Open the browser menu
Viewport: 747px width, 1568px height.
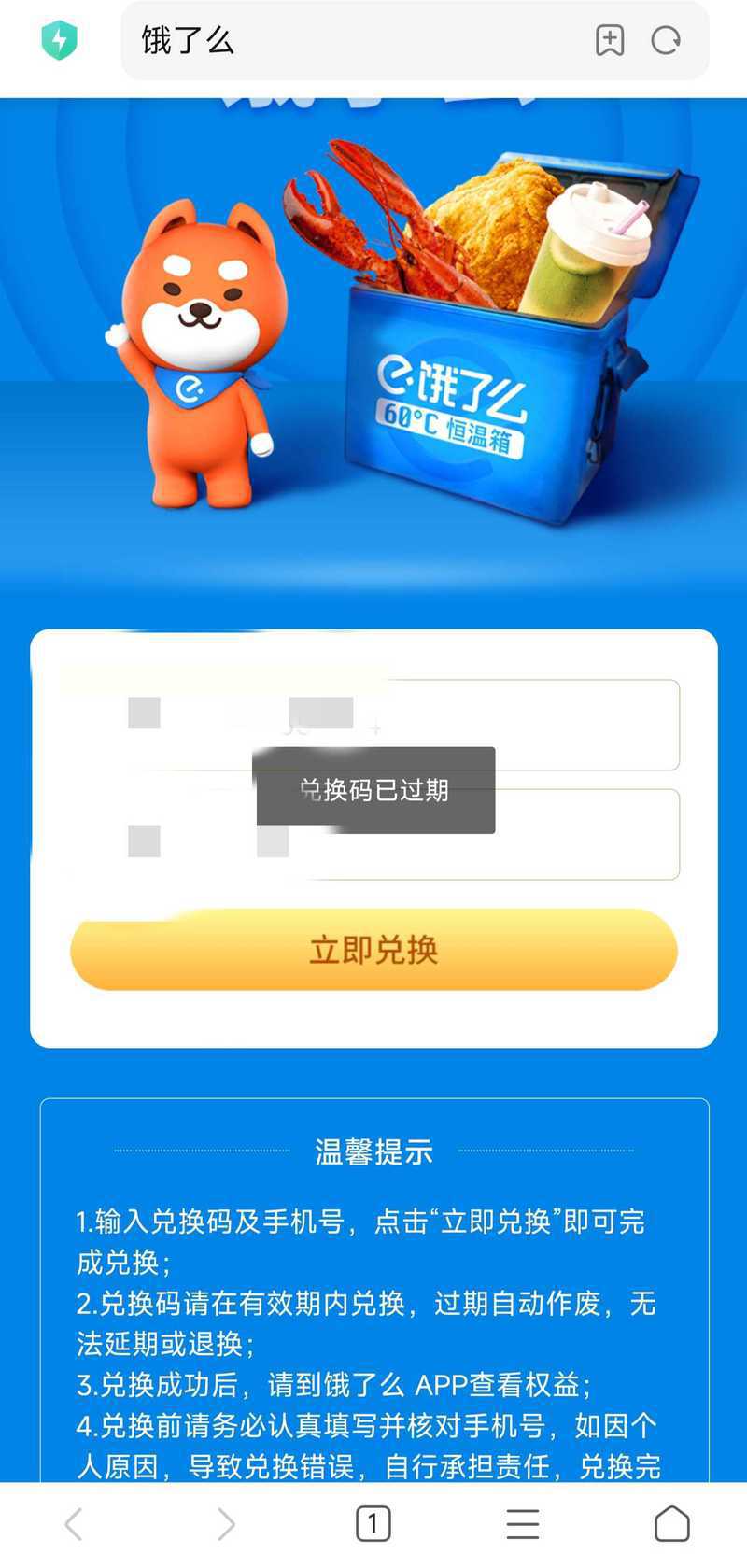[x=523, y=1524]
